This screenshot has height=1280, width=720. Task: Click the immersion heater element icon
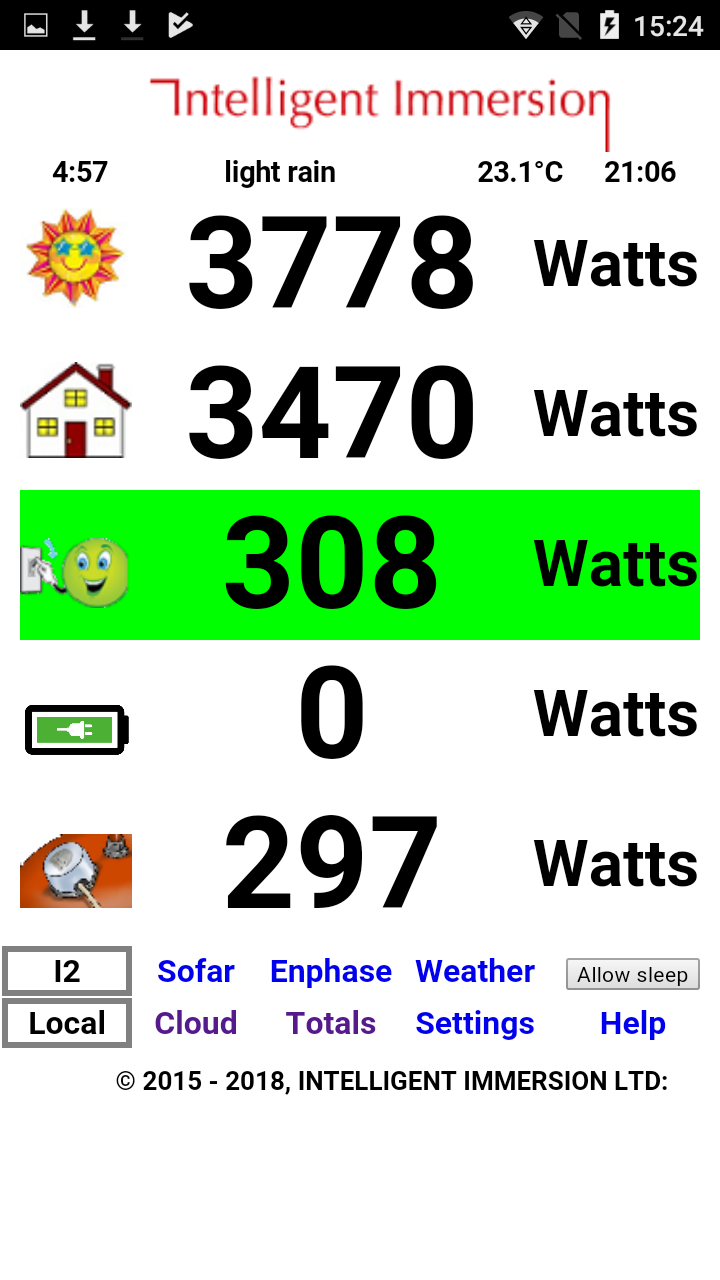pos(75,868)
